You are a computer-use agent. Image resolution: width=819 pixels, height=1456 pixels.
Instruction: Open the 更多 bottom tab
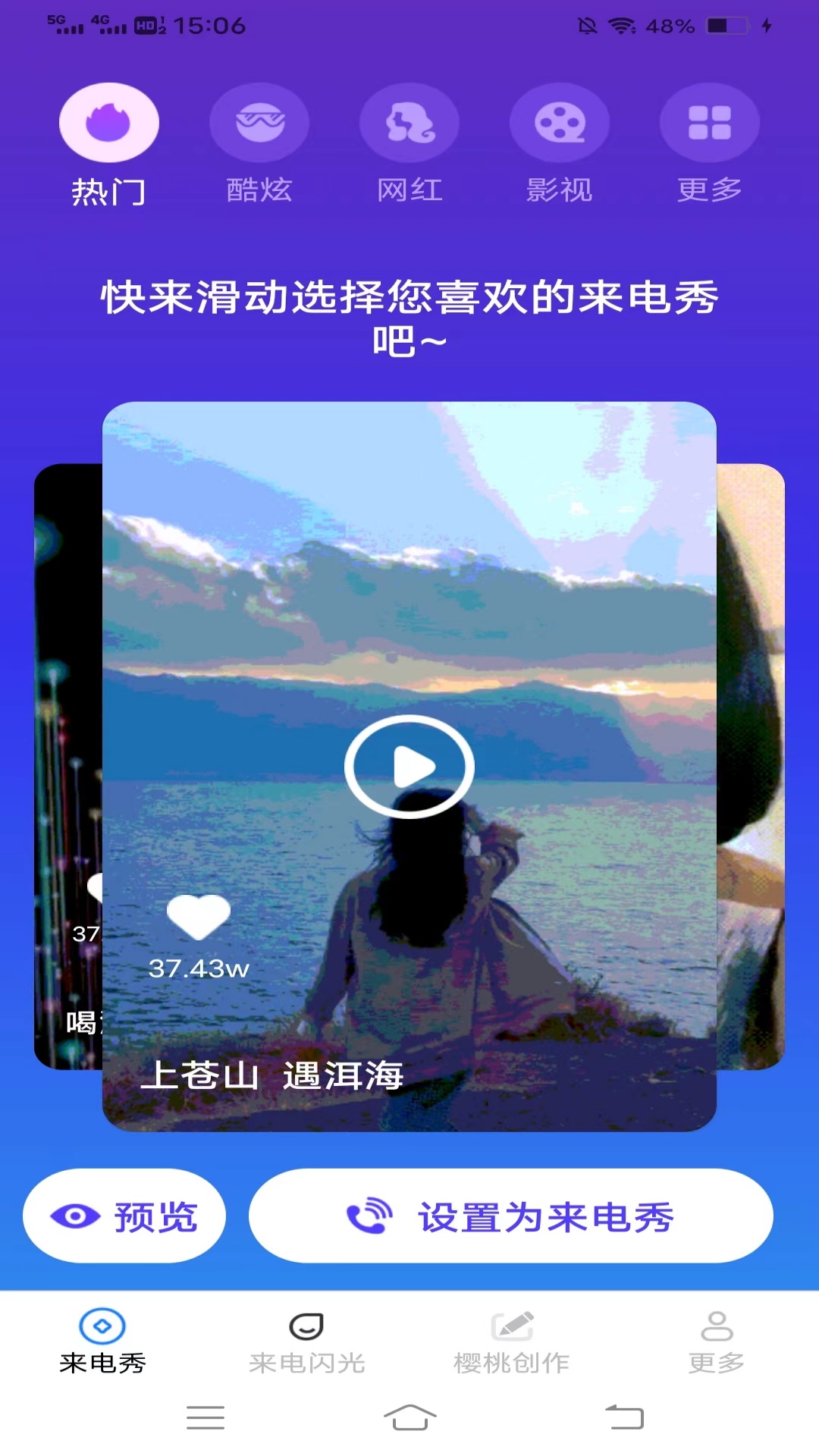pyautogui.click(x=716, y=1341)
